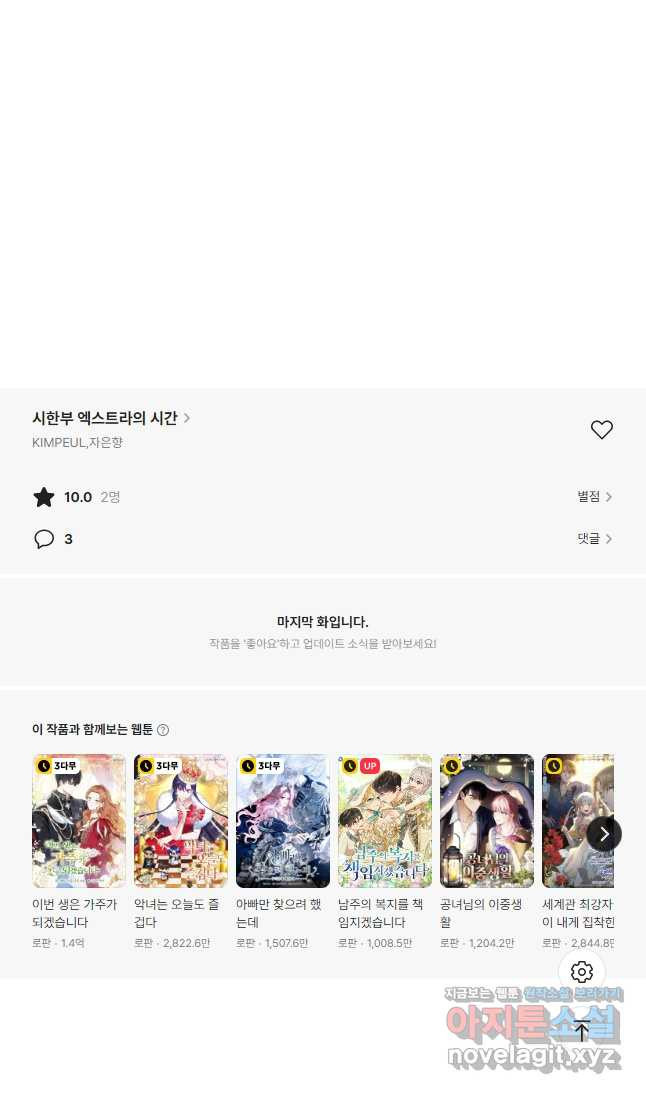Jump back to top with arrow button
The width and height of the screenshot is (646, 1094).
pos(582,1031)
